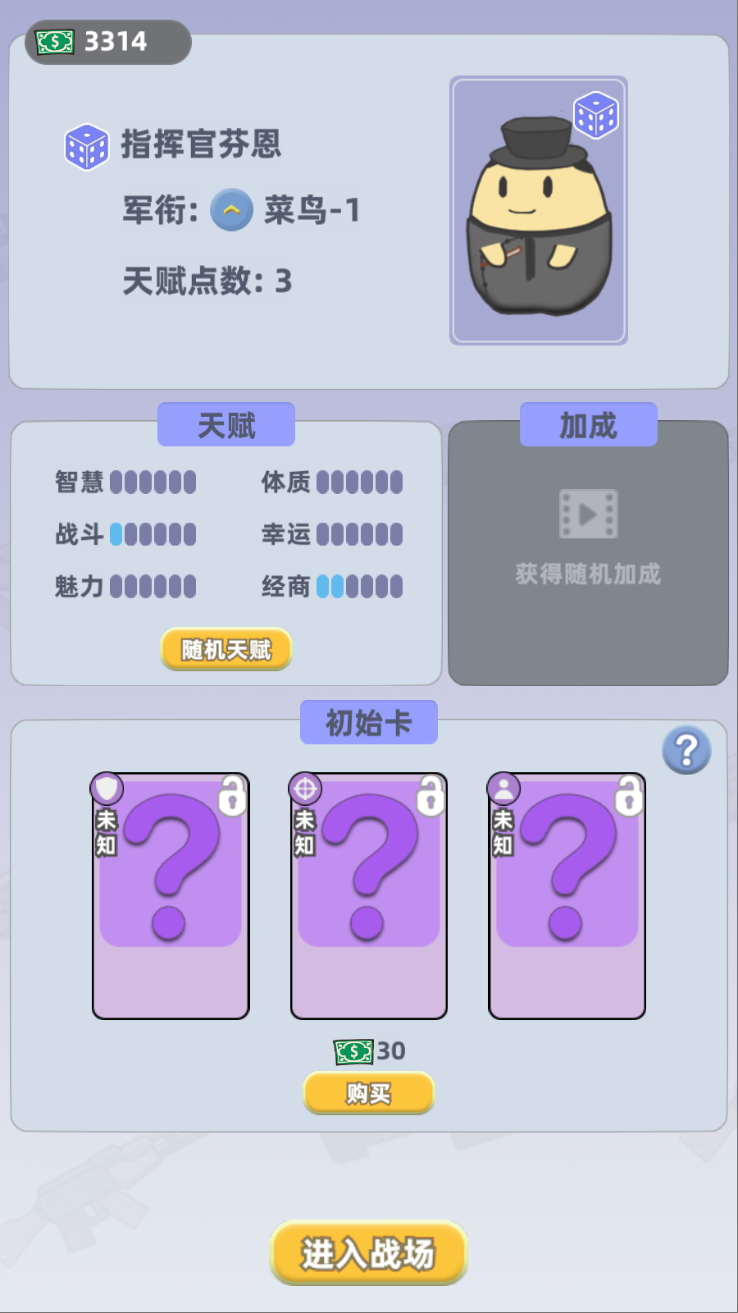Click the video icon to 获得随机加成
The width and height of the screenshot is (738, 1313).
coord(588,515)
